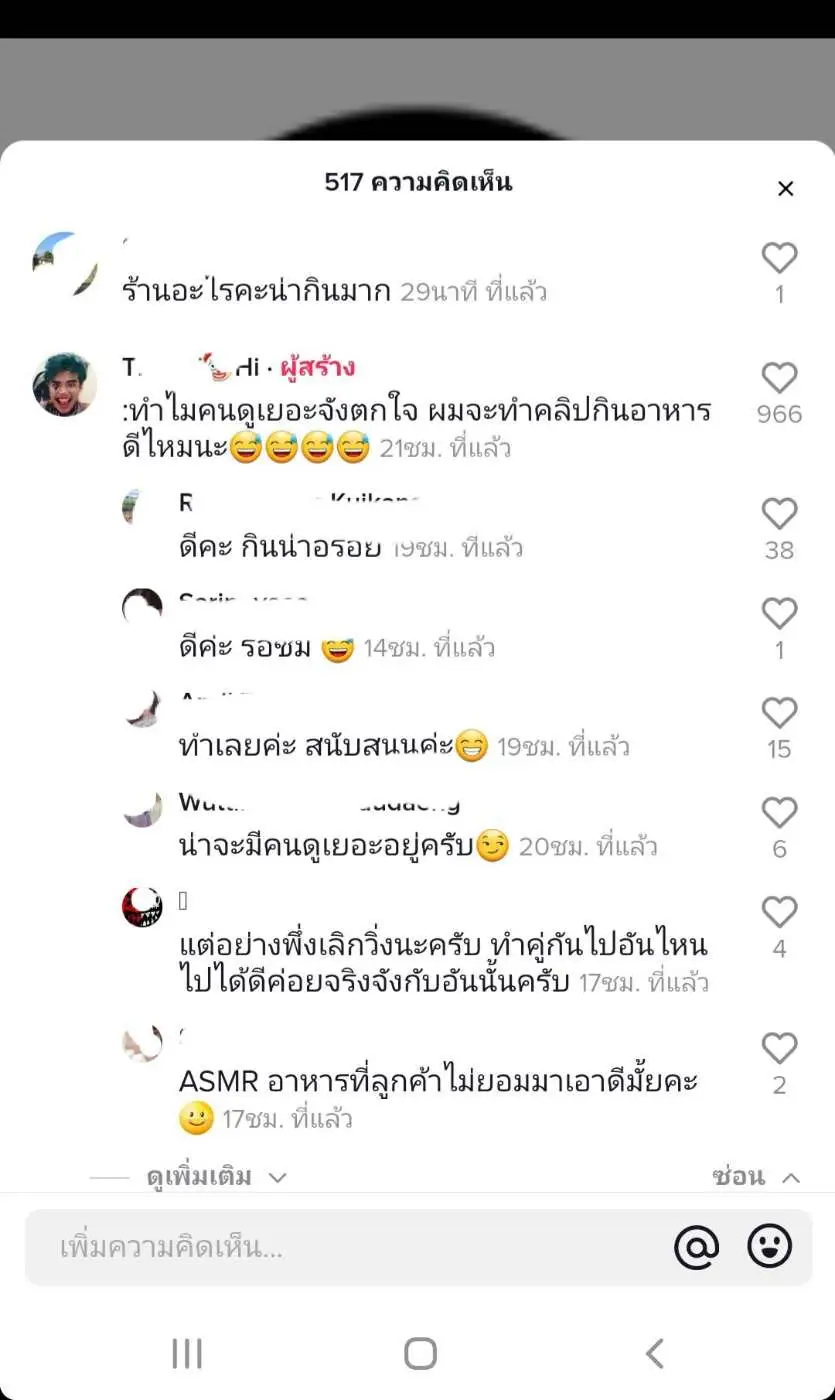Go back with the system back button
The width and height of the screenshot is (835, 1400).
click(x=654, y=1354)
